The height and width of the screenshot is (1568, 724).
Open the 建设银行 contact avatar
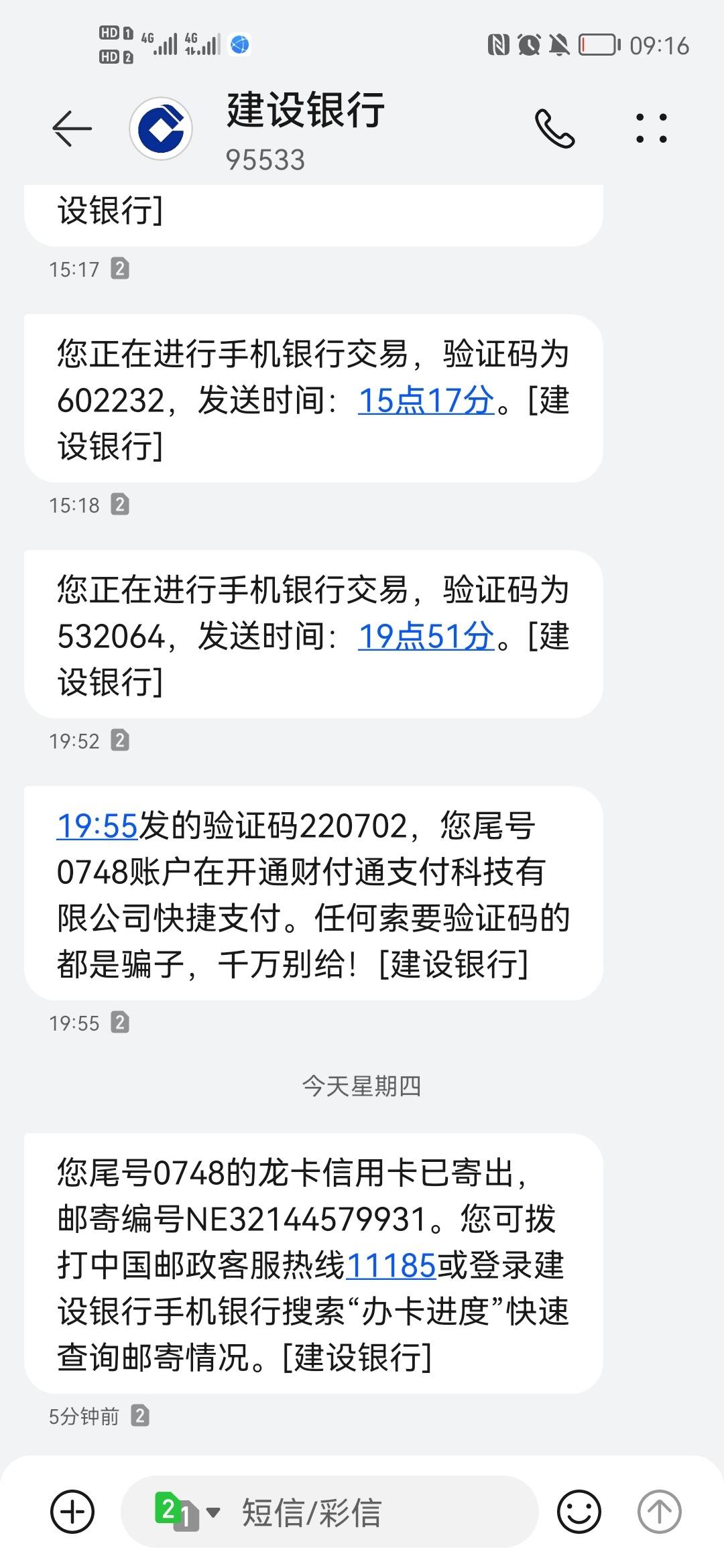pos(161,128)
